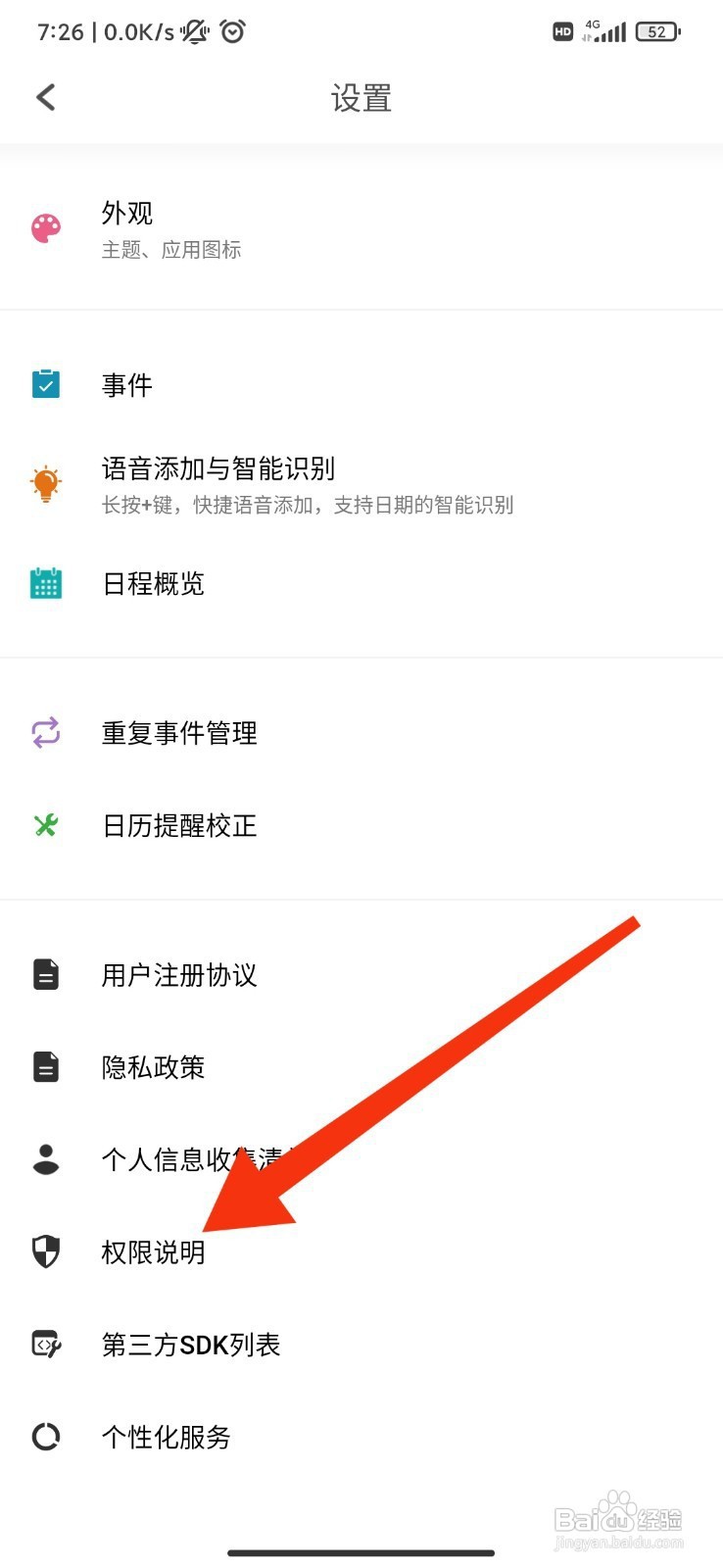The image size is (723, 1568).
Task: Open 用户注册协议 agreement page
Action: pos(178,974)
